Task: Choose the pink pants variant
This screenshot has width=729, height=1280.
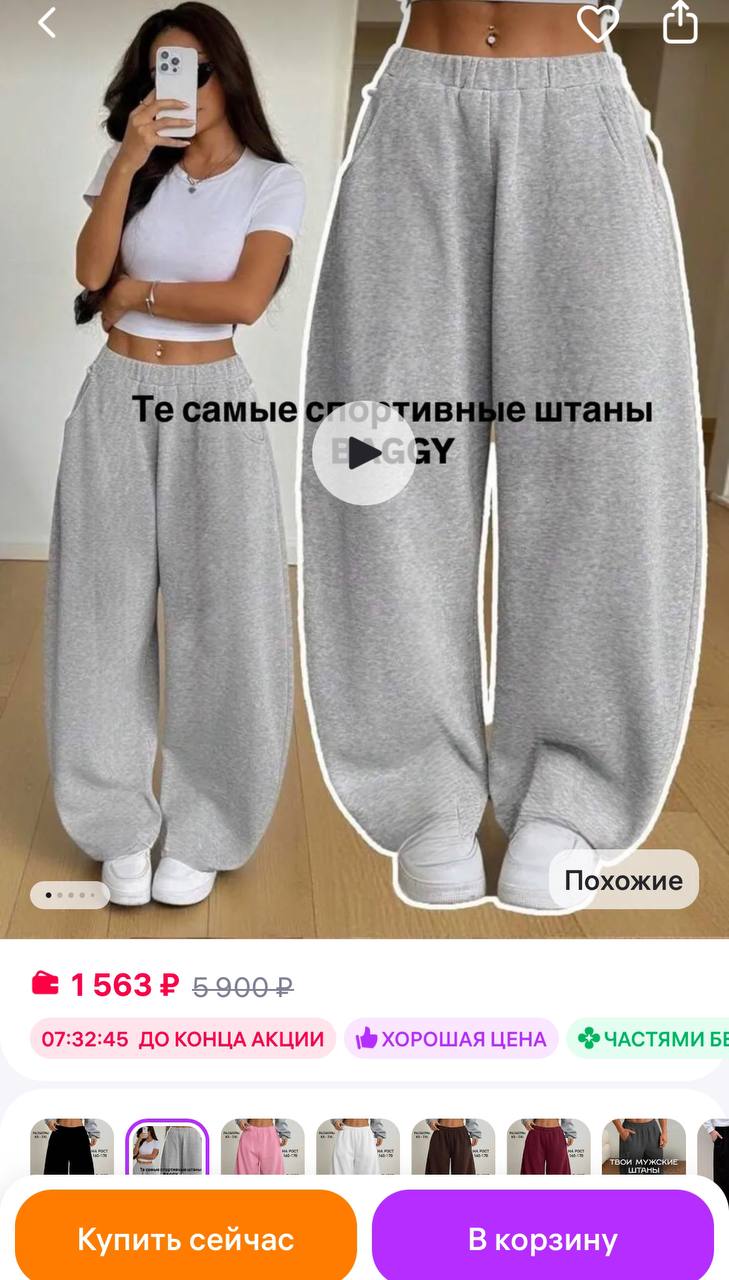Action: point(262,1147)
